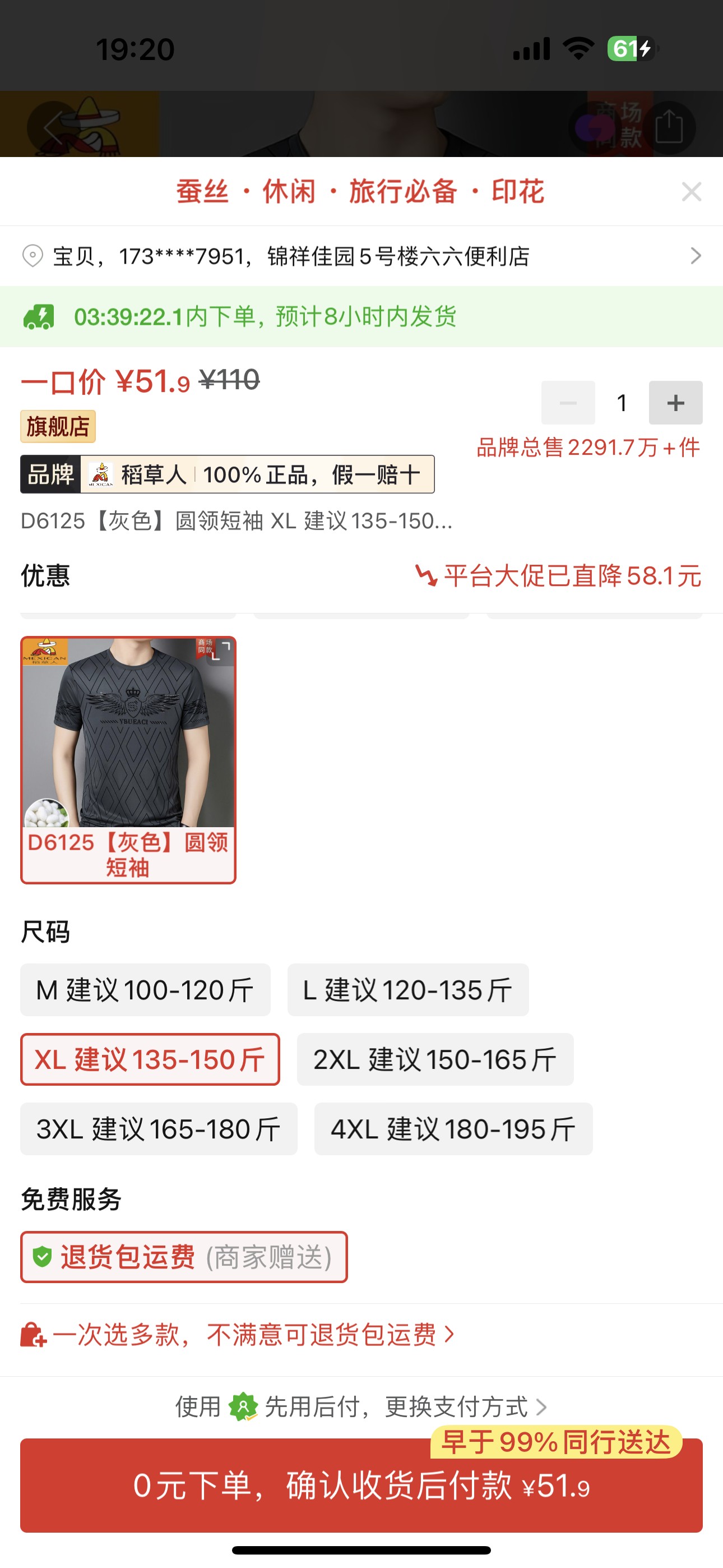
Task: Toggle the 退货包运费 free service option
Action: 184,1257
